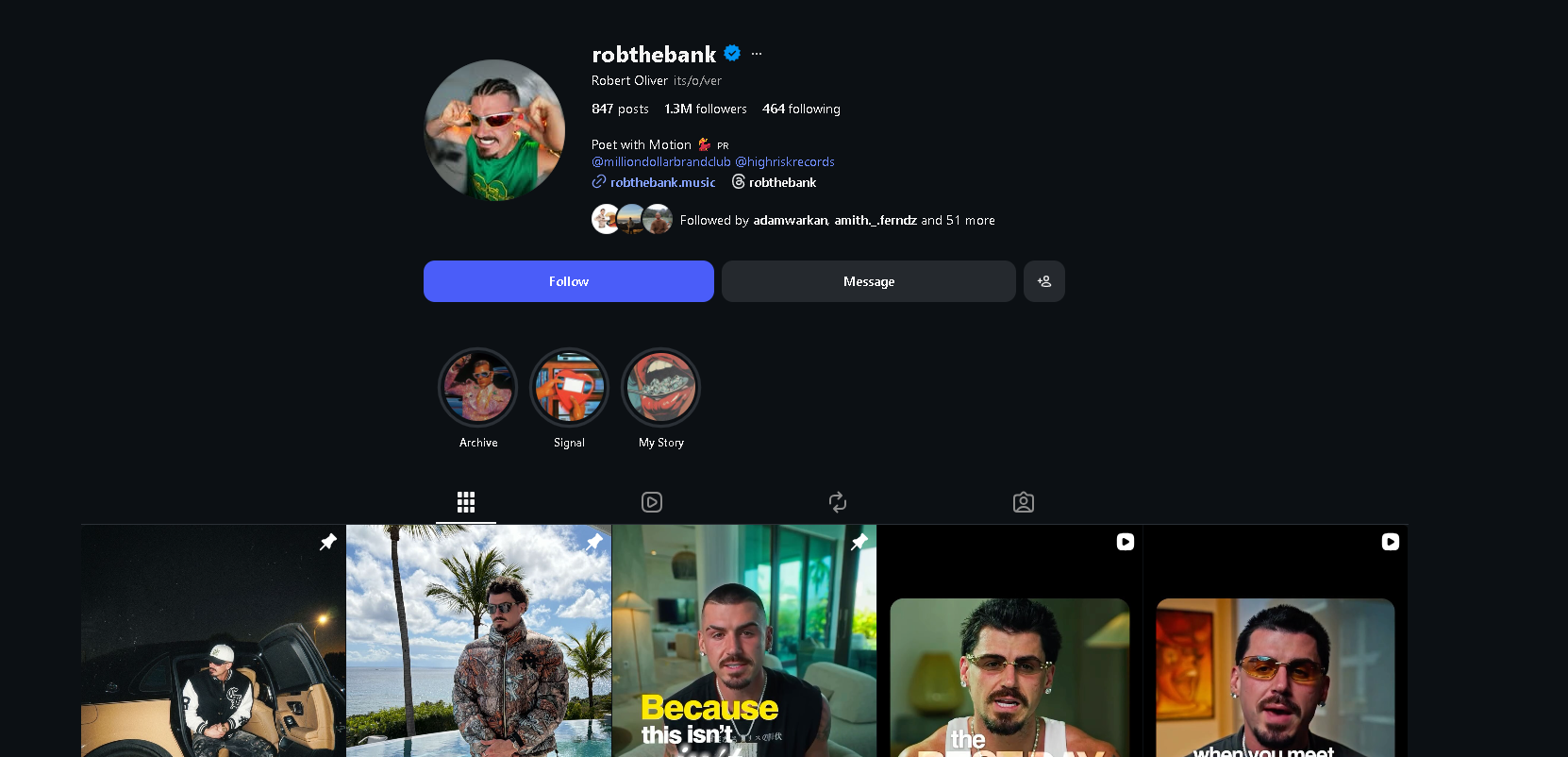Switch to the Reels tab
This screenshot has width=1568, height=757.
coord(652,502)
